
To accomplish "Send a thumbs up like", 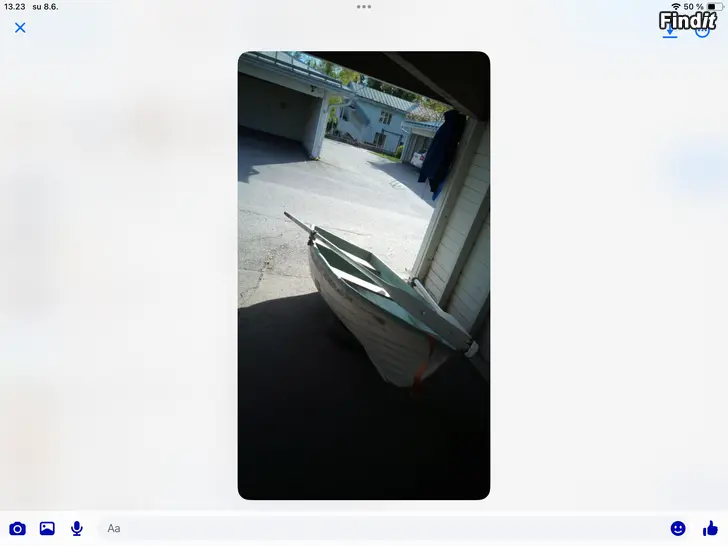I will point(710,528).
